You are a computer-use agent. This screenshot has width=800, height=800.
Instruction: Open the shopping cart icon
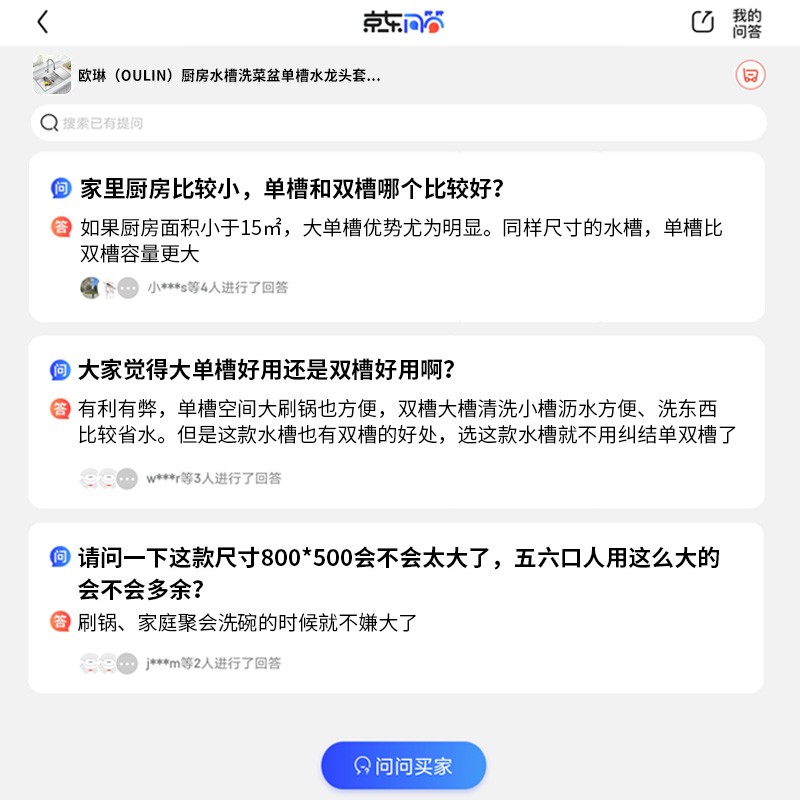(x=750, y=75)
